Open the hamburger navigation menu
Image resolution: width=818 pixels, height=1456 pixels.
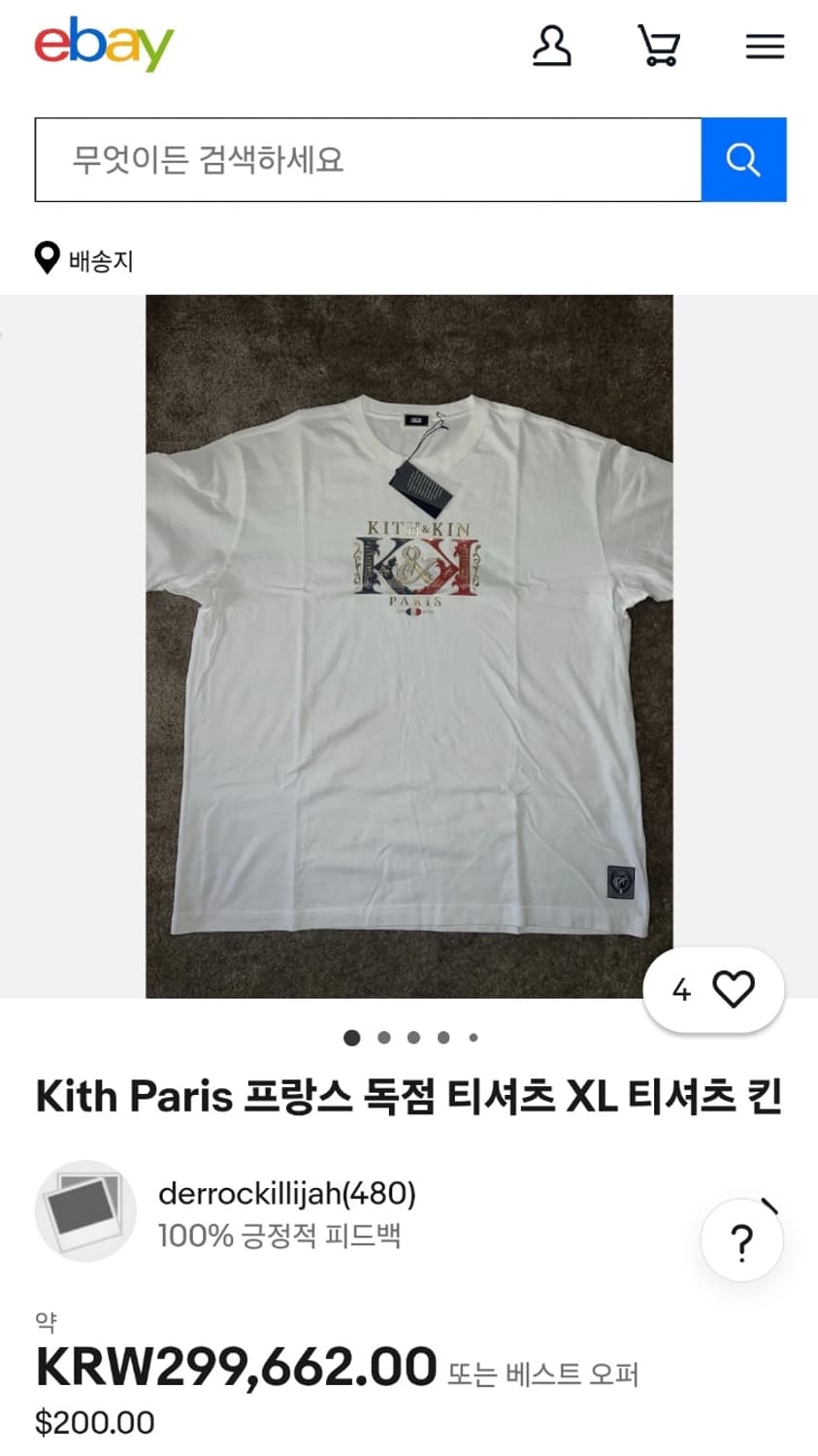point(765,46)
